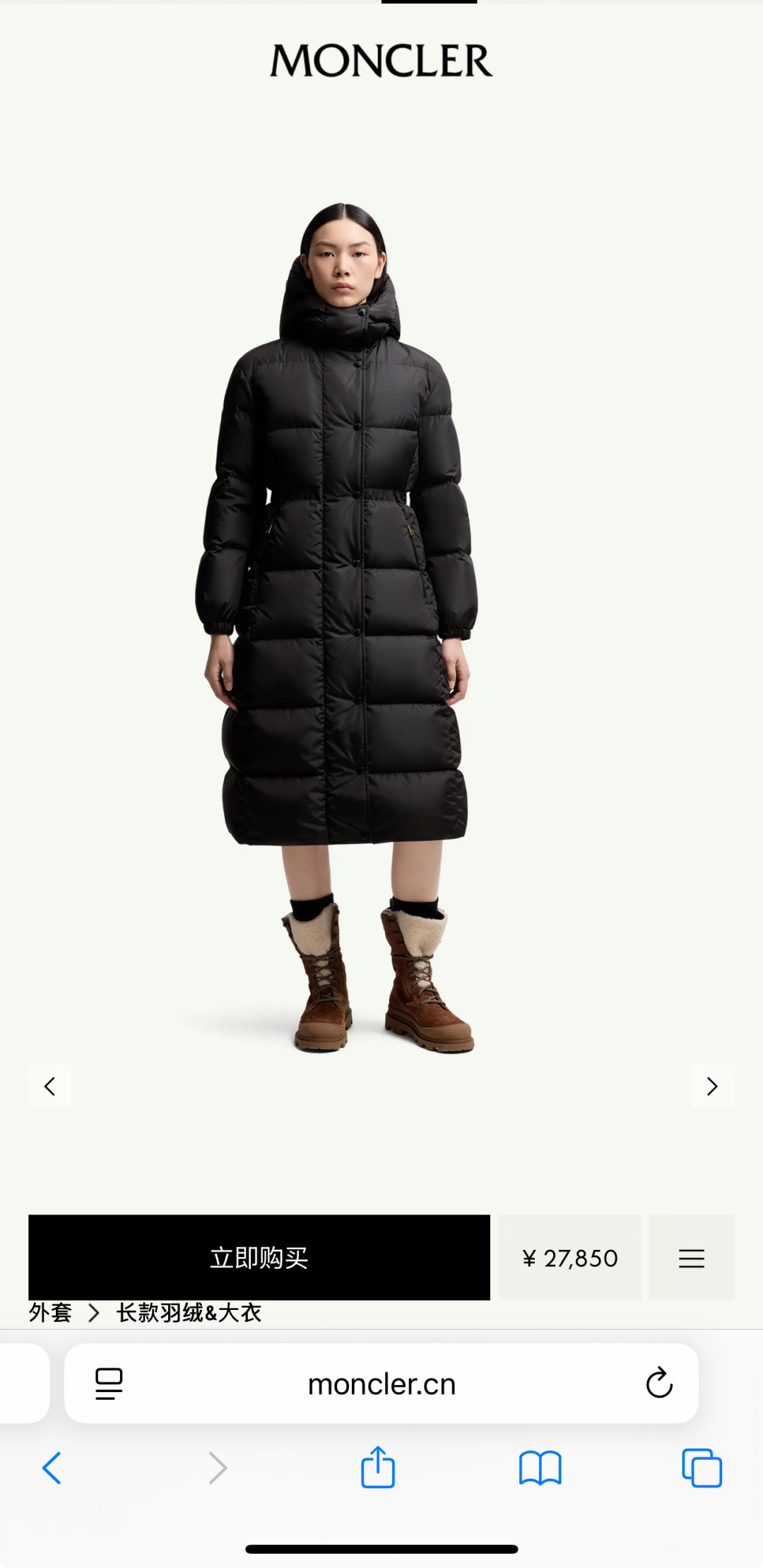Image resolution: width=763 pixels, height=1568 pixels.
Task: Reload the page
Action: (x=658, y=1383)
